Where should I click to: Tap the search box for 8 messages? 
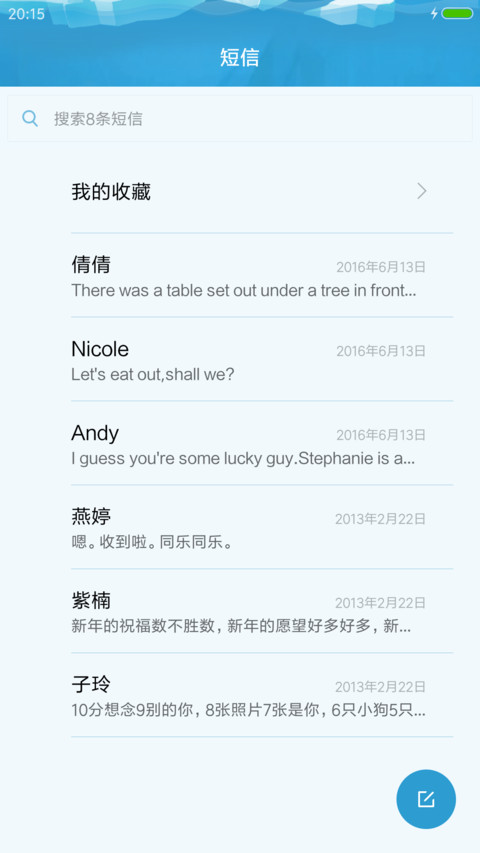pyautogui.click(x=239, y=119)
